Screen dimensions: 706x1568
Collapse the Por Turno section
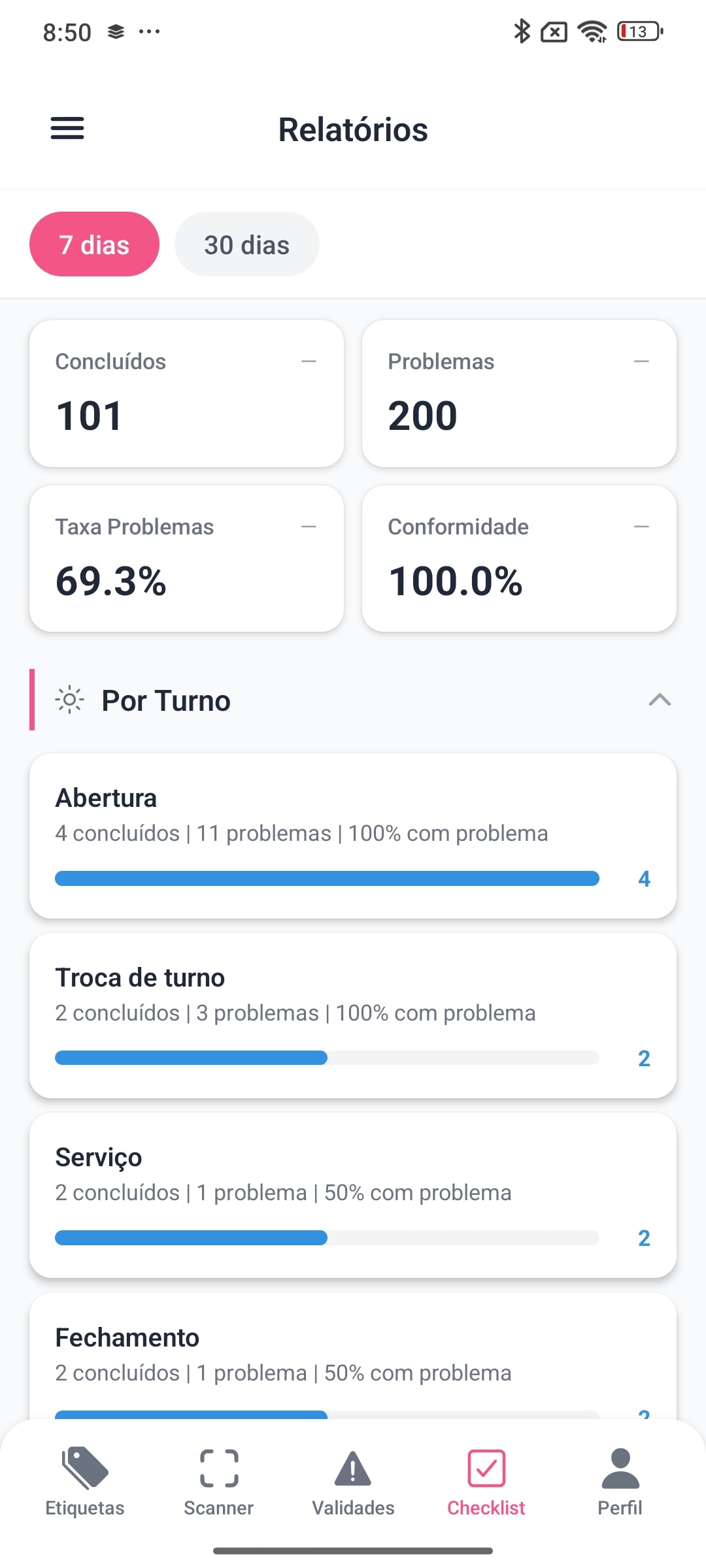[660, 700]
